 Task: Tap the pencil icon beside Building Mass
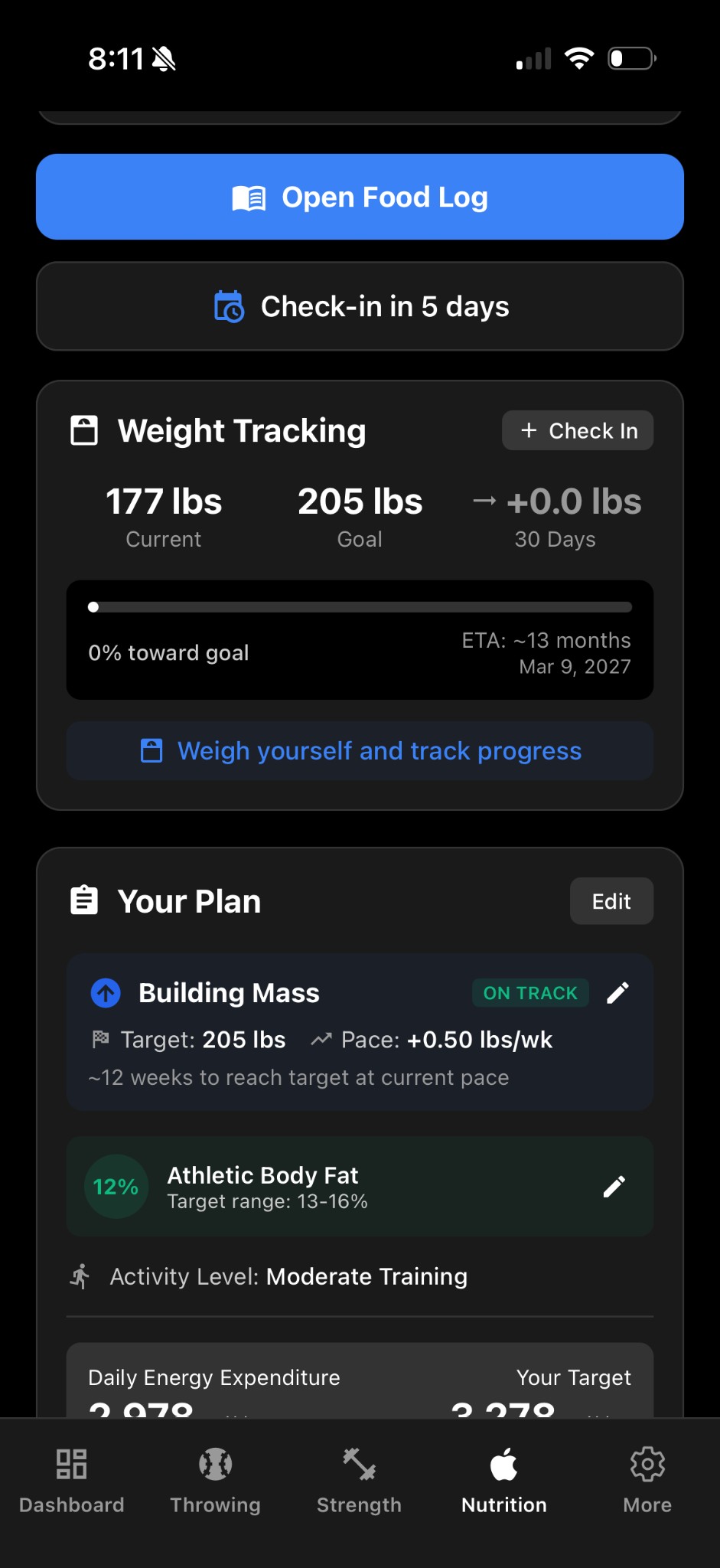pyautogui.click(x=618, y=992)
